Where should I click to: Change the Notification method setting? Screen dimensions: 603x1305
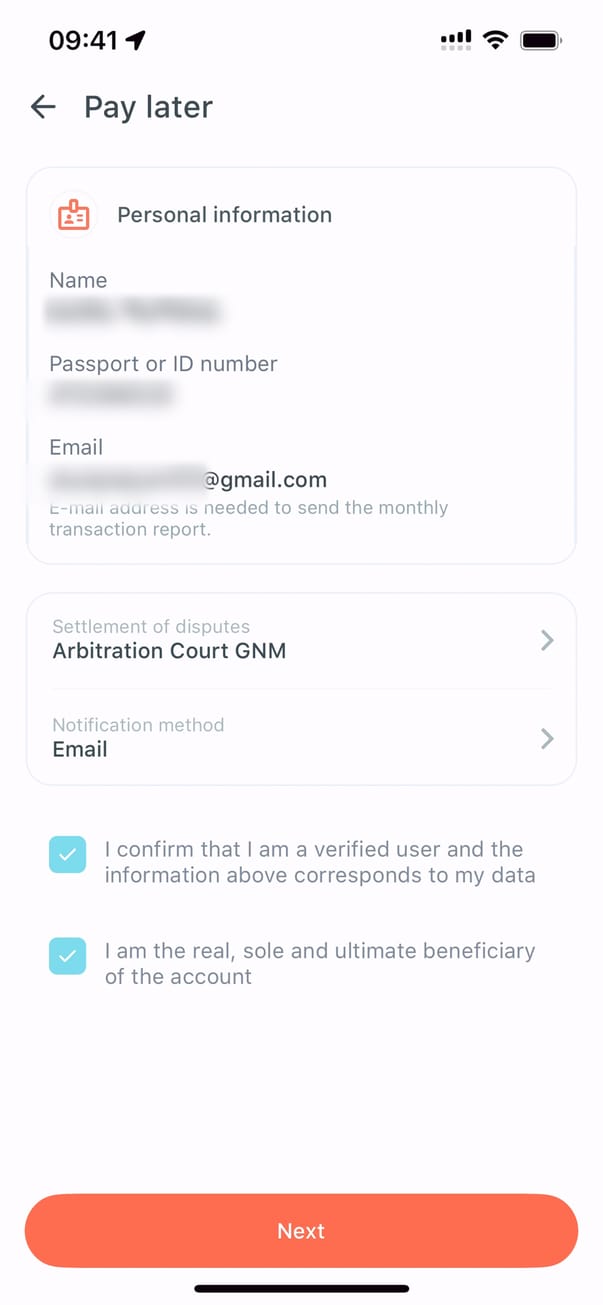[x=300, y=738]
